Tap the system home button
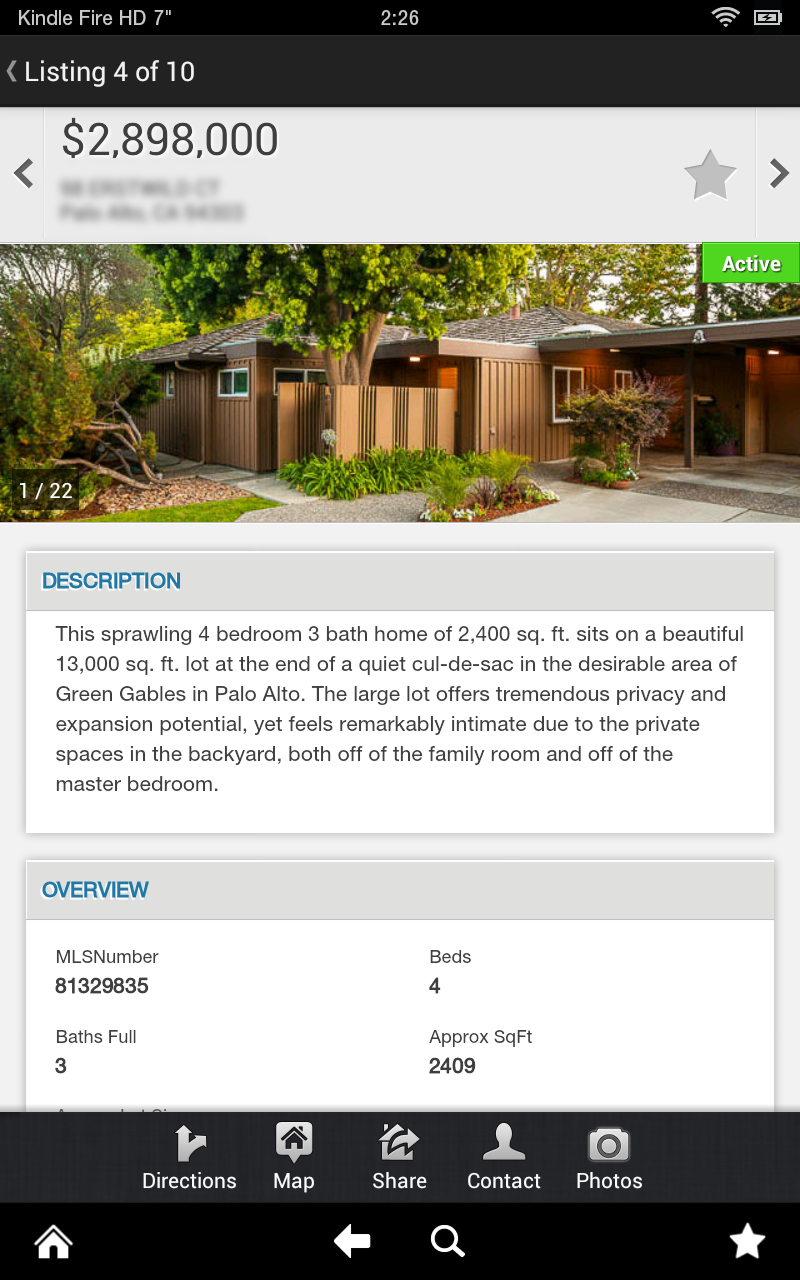Image resolution: width=800 pixels, height=1280 pixels. point(53,1242)
